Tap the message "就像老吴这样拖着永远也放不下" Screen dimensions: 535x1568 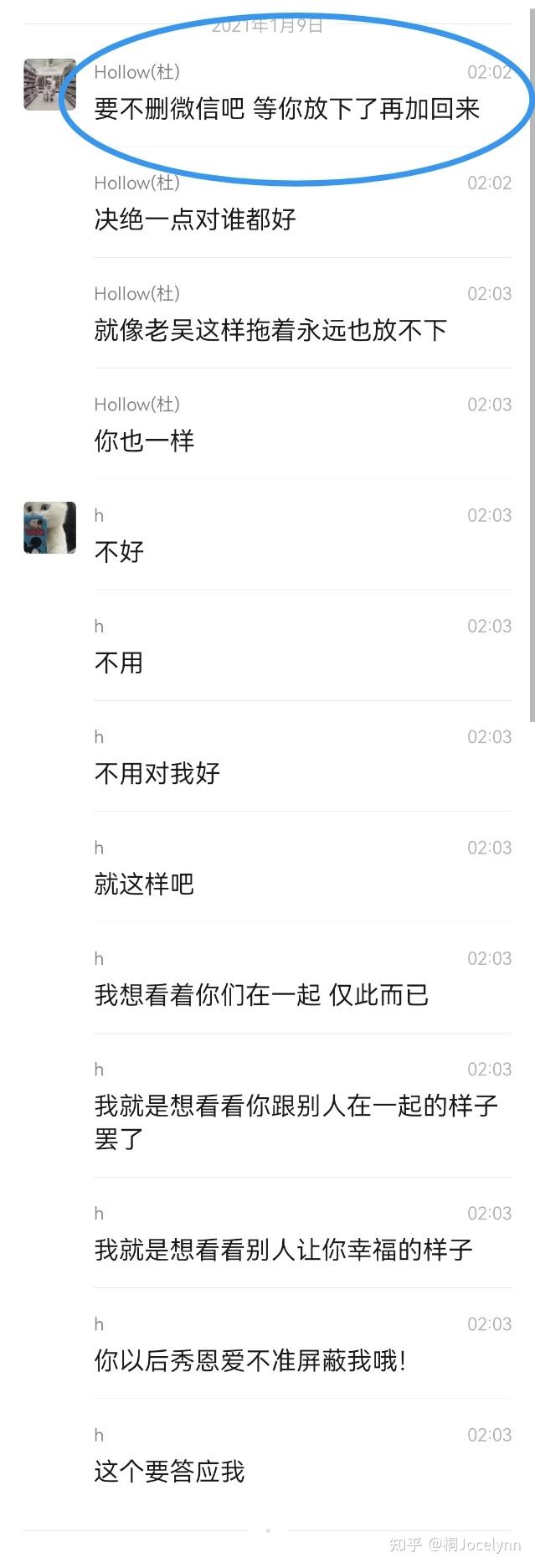coord(270,330)
